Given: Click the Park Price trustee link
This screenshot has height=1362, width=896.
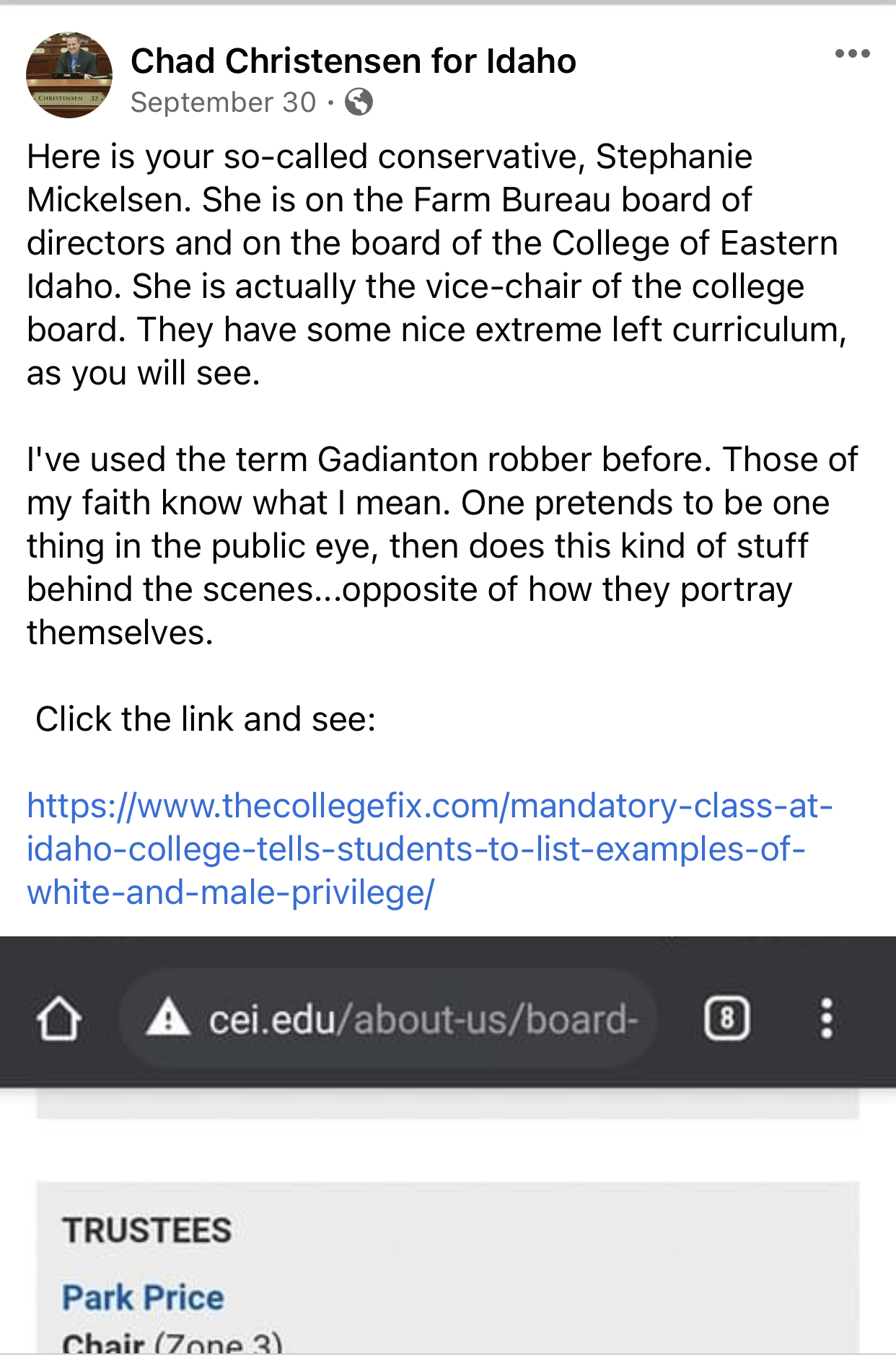Looking at the screenshot, I should pyautogui.click(x=141, y=1296).
